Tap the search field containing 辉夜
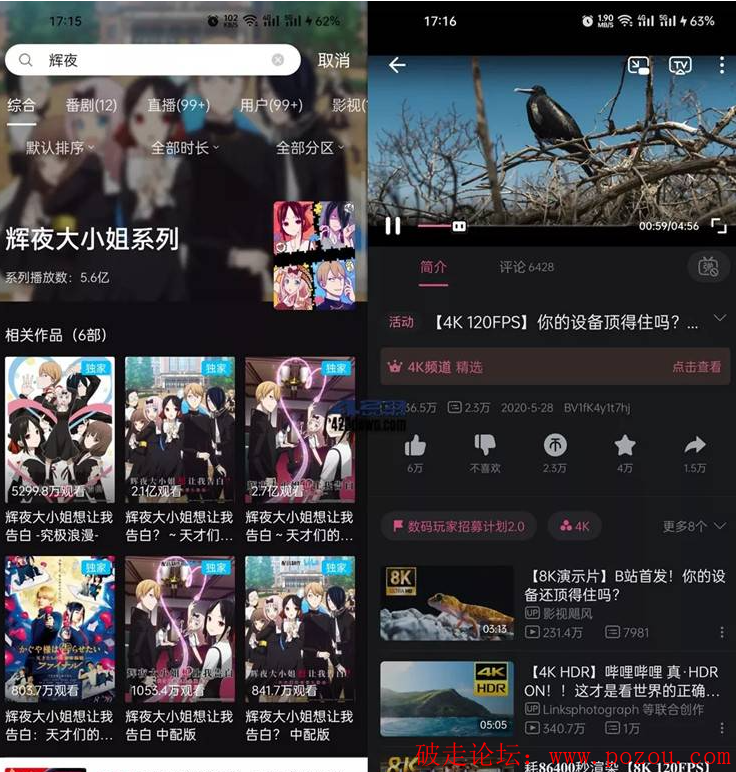736x772 pixels. 150,60
